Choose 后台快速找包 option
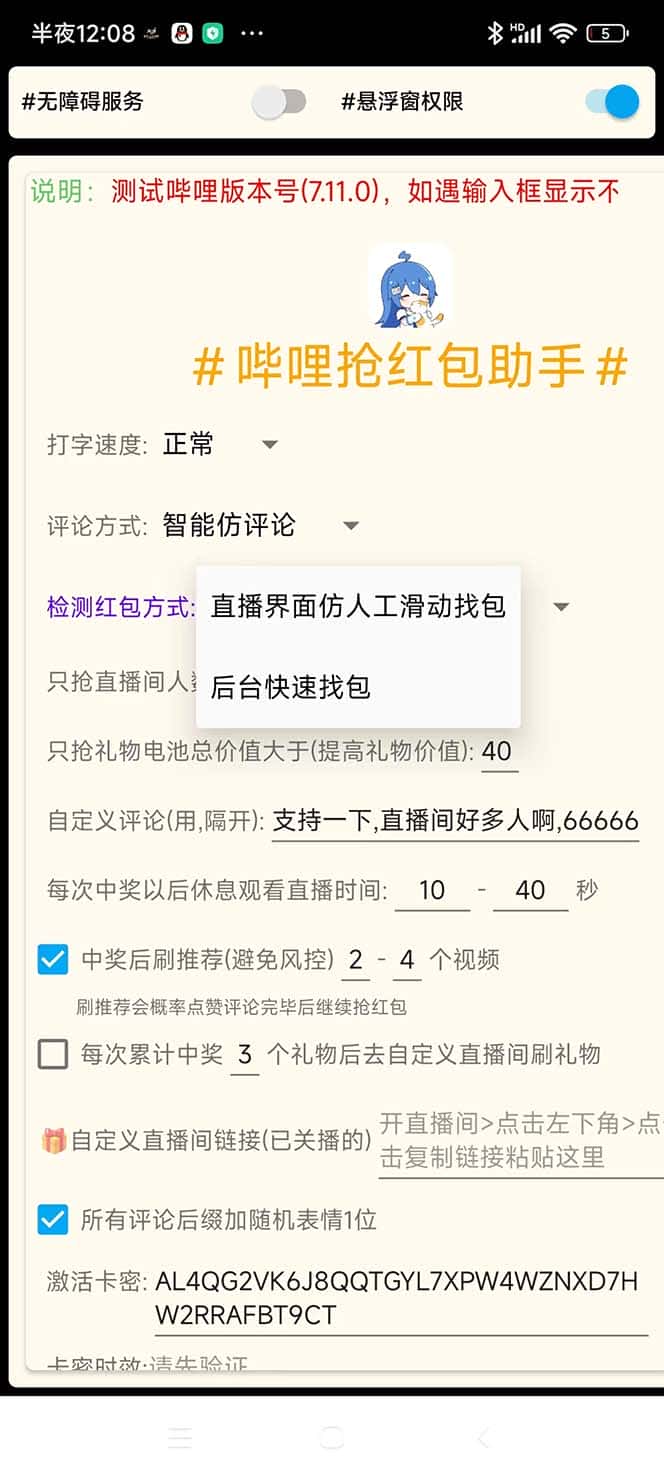 pyautogui.click(x=291, y=687)
